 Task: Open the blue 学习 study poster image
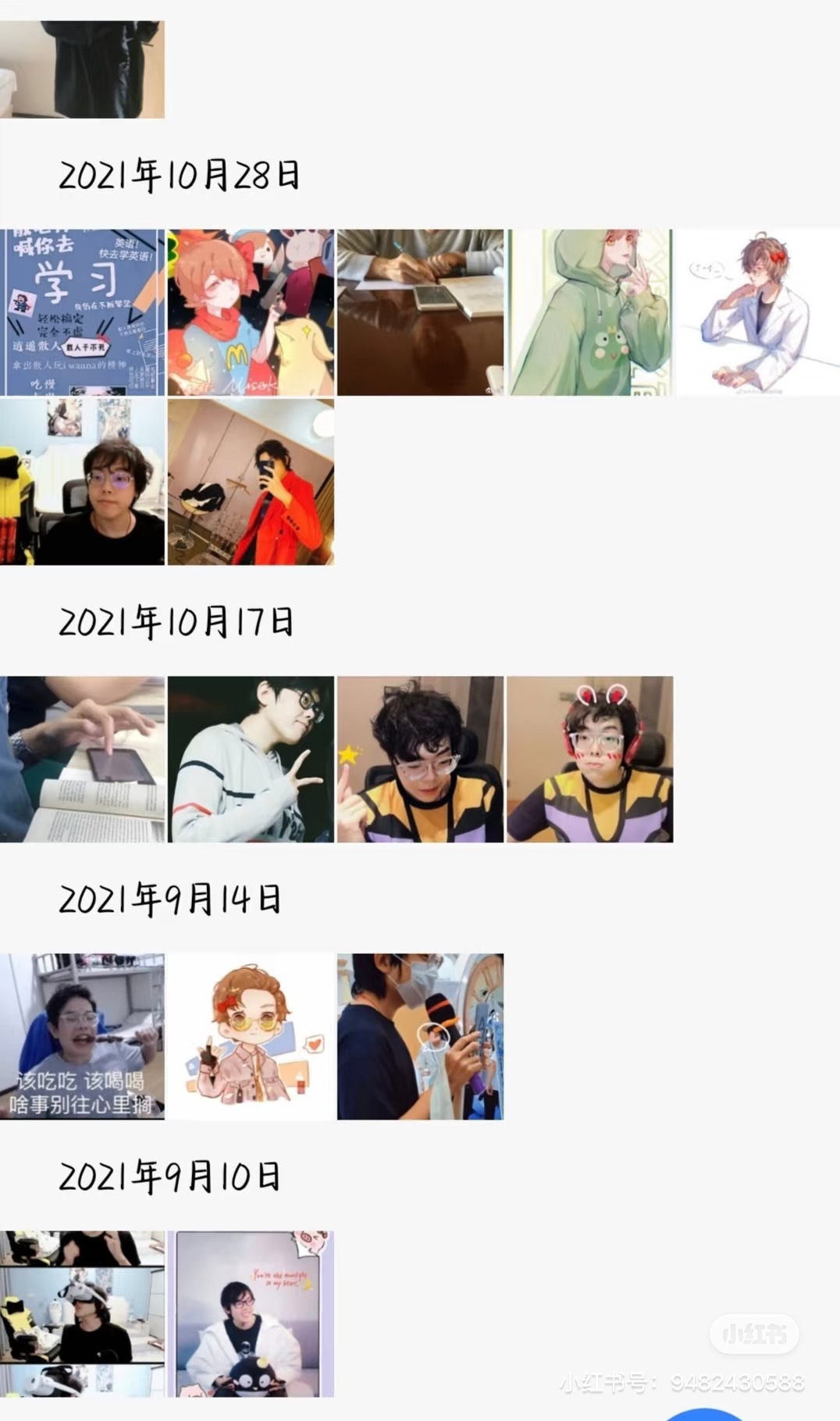82,312
